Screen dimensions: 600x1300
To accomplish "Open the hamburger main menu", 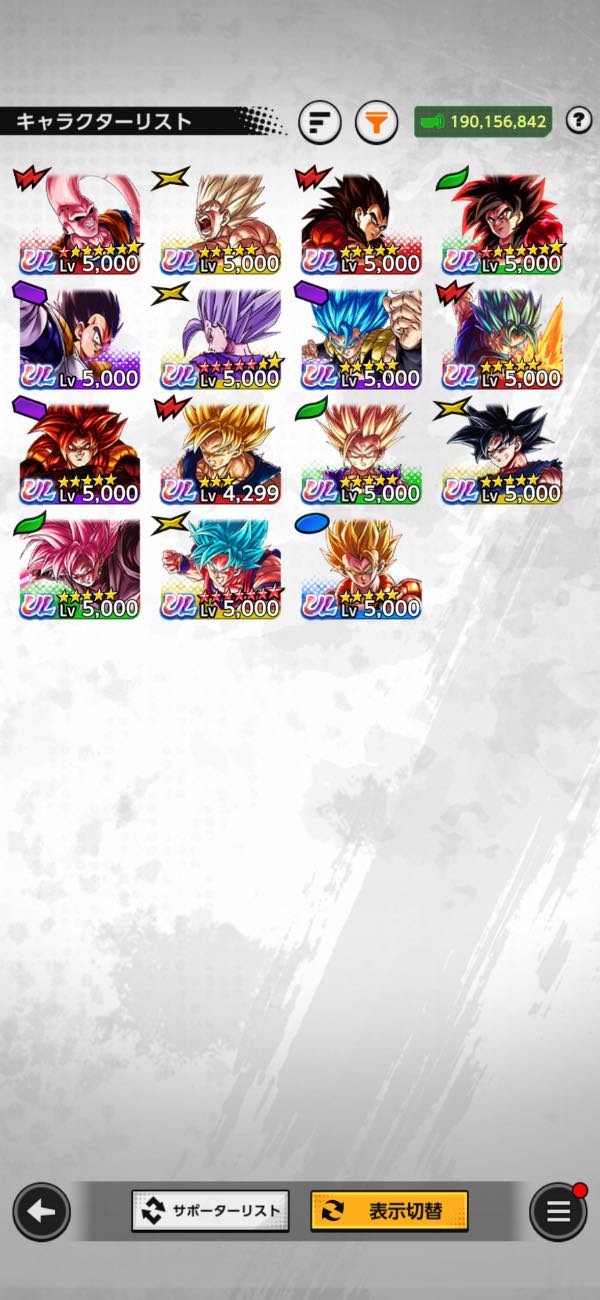I will coord(557,1212).
